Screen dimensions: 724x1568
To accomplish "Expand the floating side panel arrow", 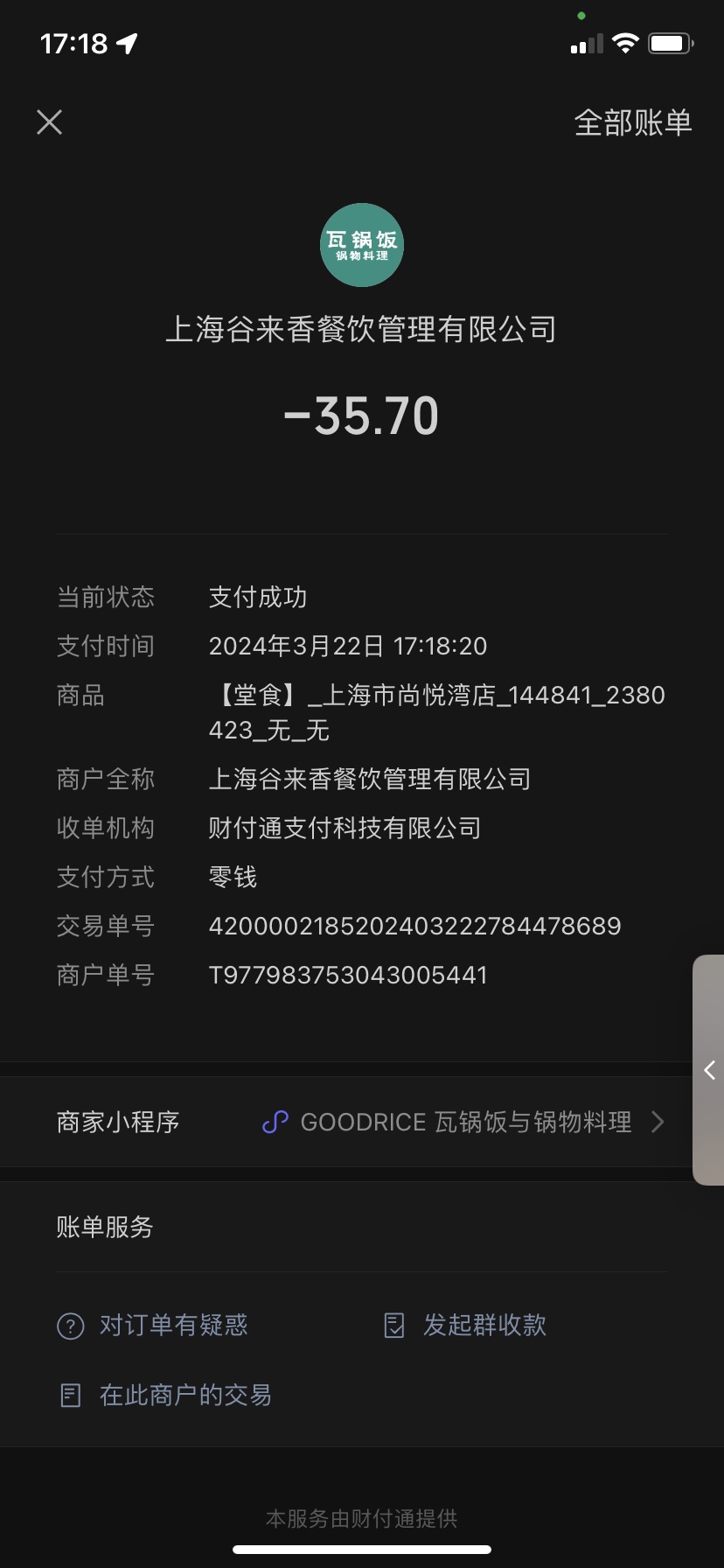I will [x=709, y=1069].
